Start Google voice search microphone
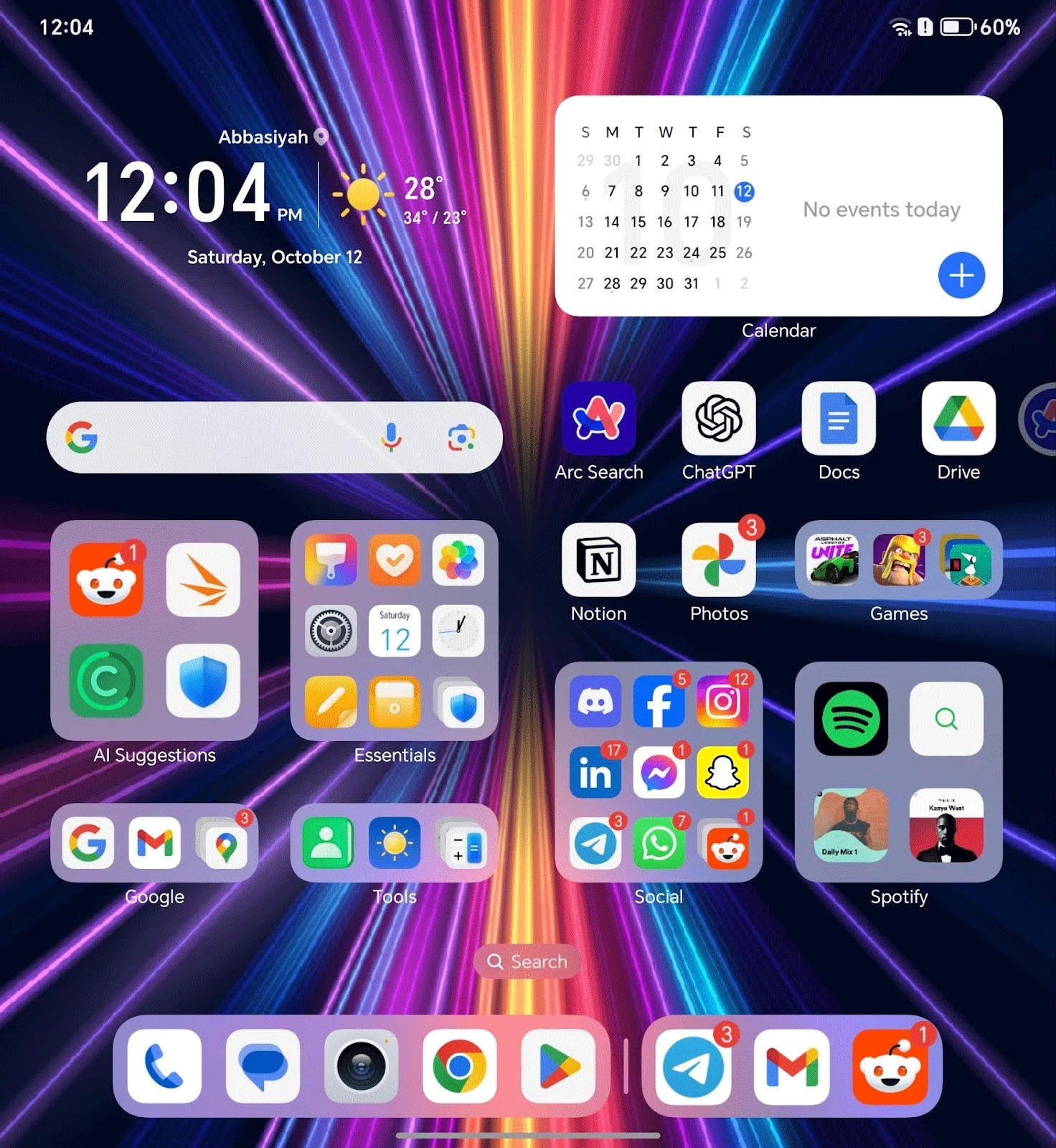The height and width of the screenshot is (1148, 1056). [x=391, y=437]
